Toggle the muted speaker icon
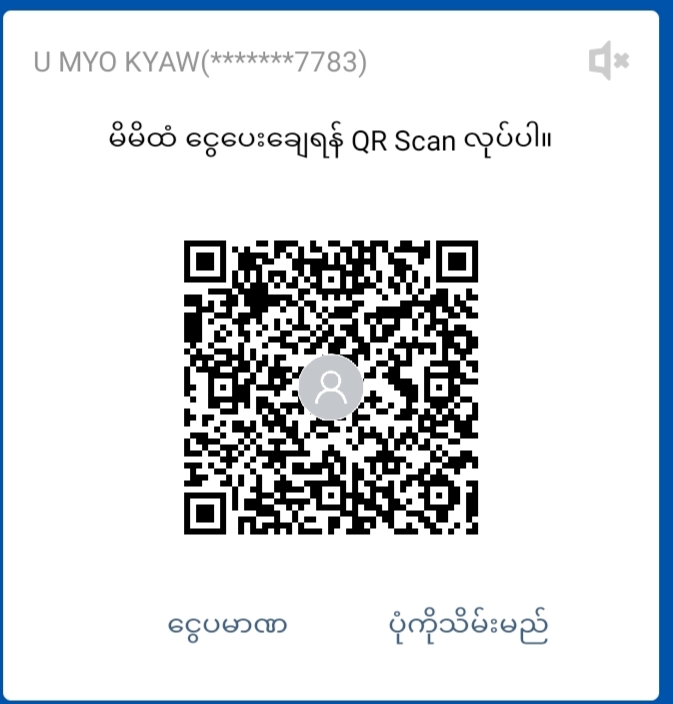 [608, 62]
